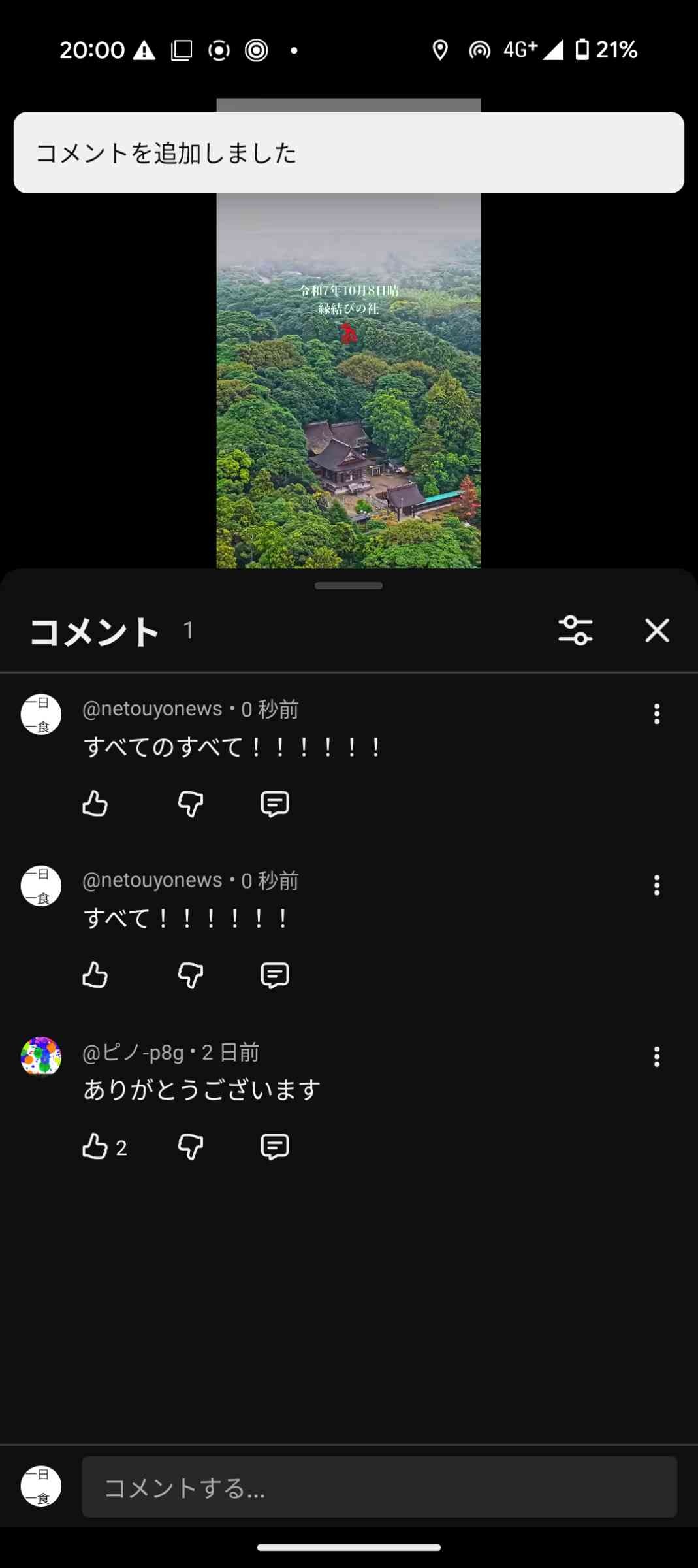Viewport: 698px width, 1568px height.
Task: Tap the コメントする... input field
Action: (379, 1487)
